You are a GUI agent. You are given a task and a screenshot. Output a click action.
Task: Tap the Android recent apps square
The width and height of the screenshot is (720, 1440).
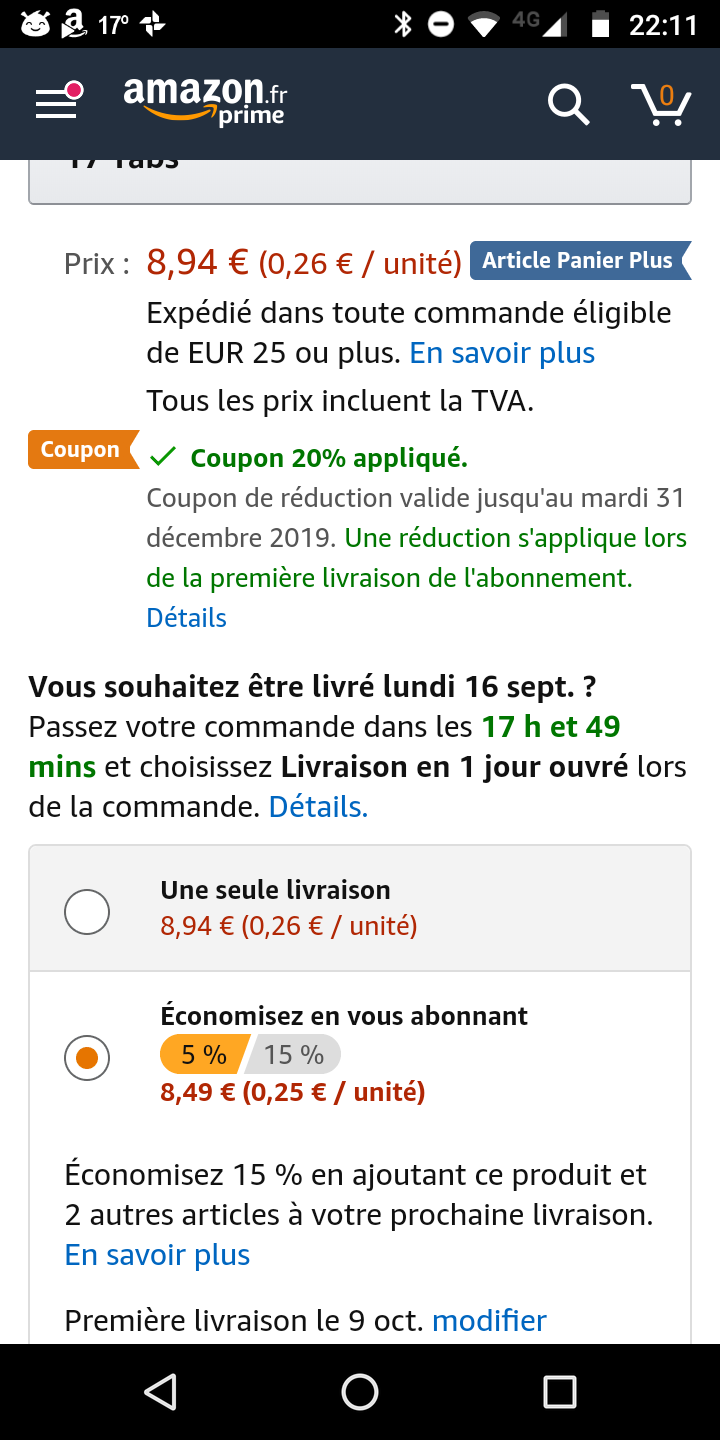point(560,1390)
